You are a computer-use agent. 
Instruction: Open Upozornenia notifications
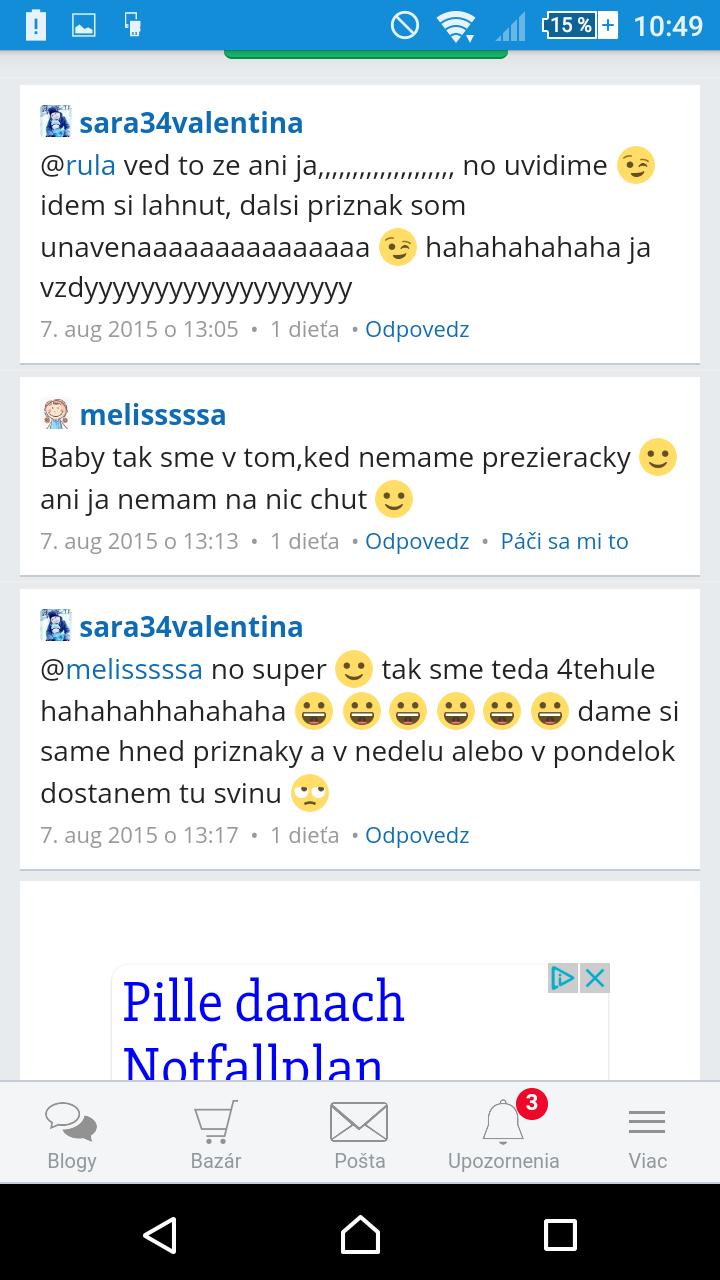(x=504, y=1134)
